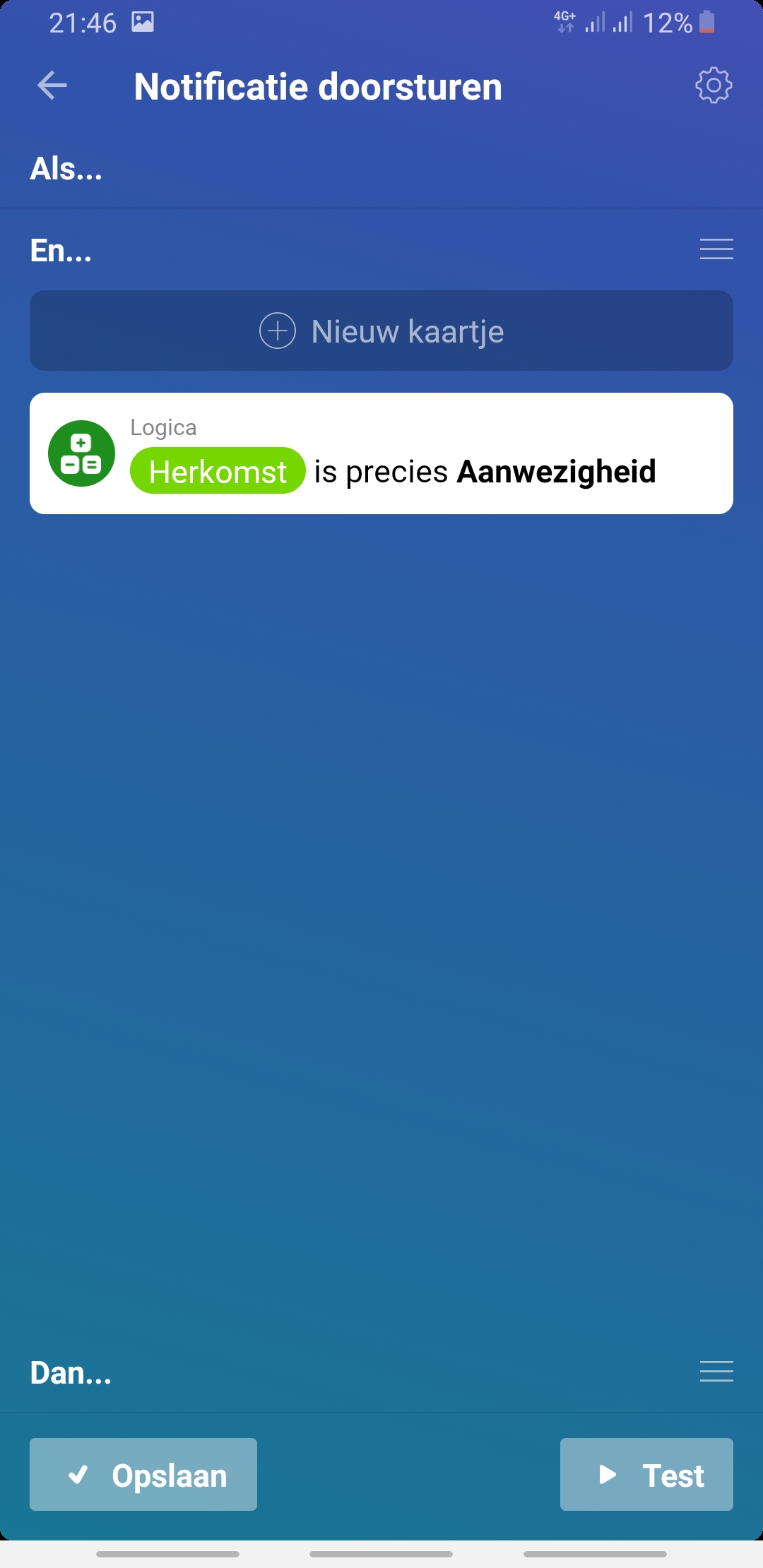Go back from Notificatie doorsturen
Image resolution: width=763 pixels, height=1568 pixels.
pos(52,86)
